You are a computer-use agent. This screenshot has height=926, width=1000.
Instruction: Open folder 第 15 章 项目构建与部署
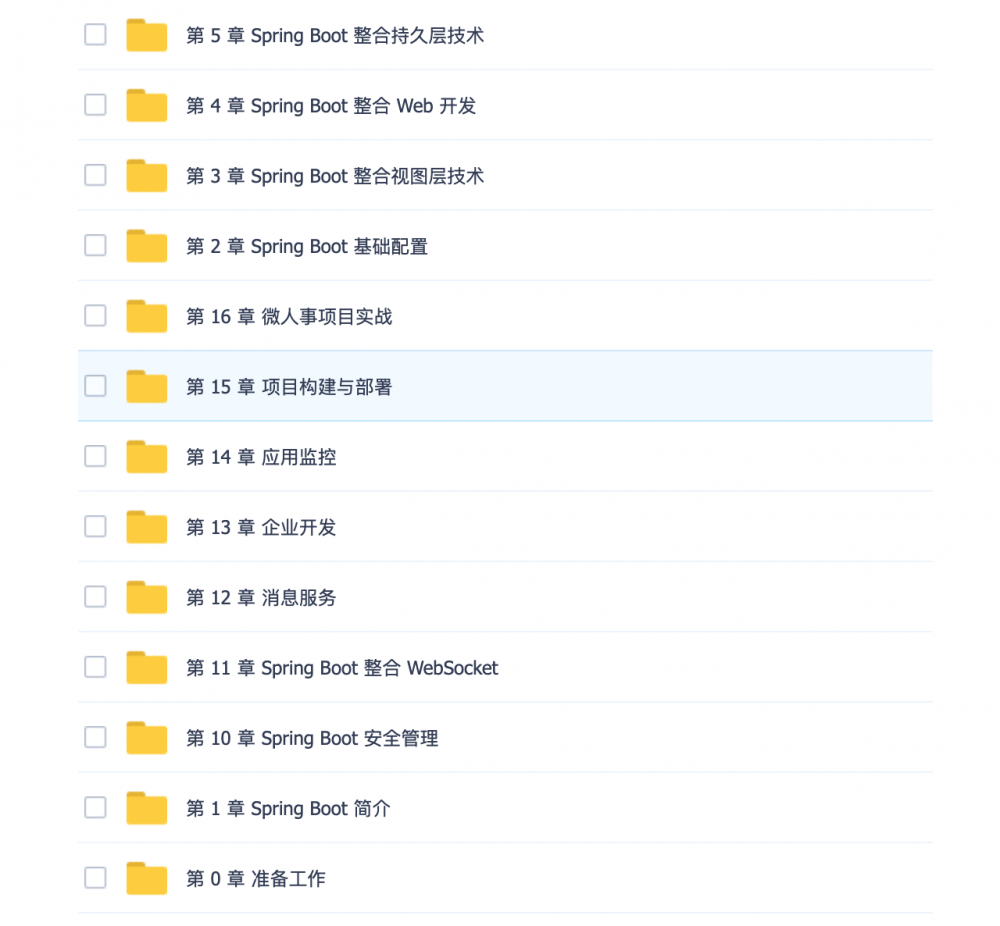pos(288,387)
